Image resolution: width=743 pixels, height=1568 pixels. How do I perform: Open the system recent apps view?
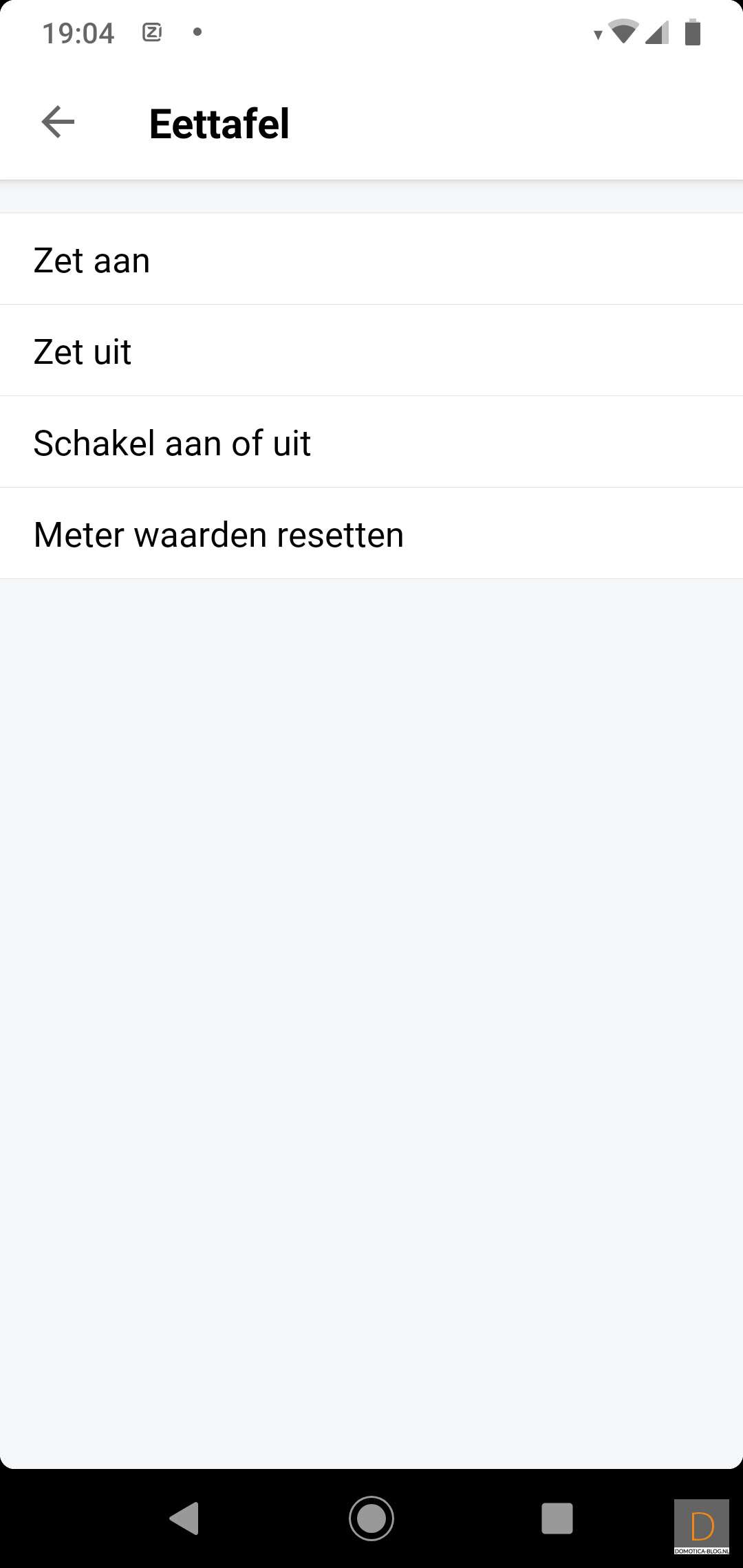click(557, 1518)
